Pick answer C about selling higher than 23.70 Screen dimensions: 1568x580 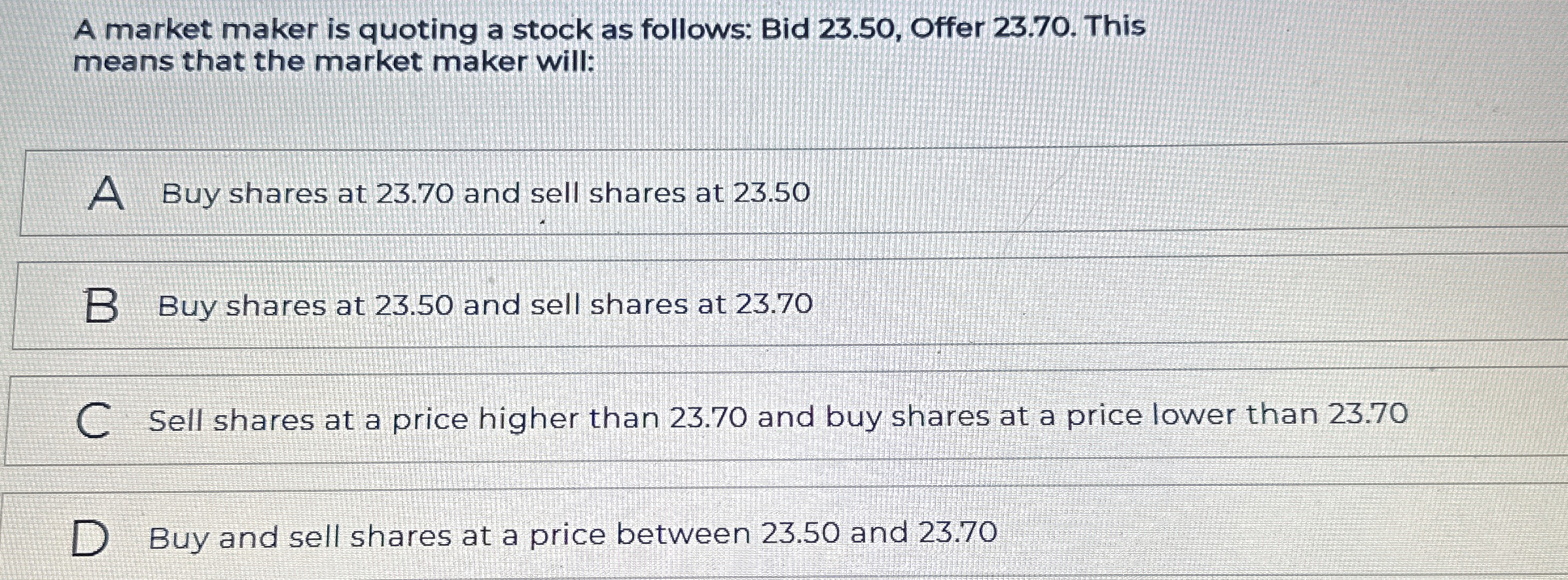coord(777,417)
